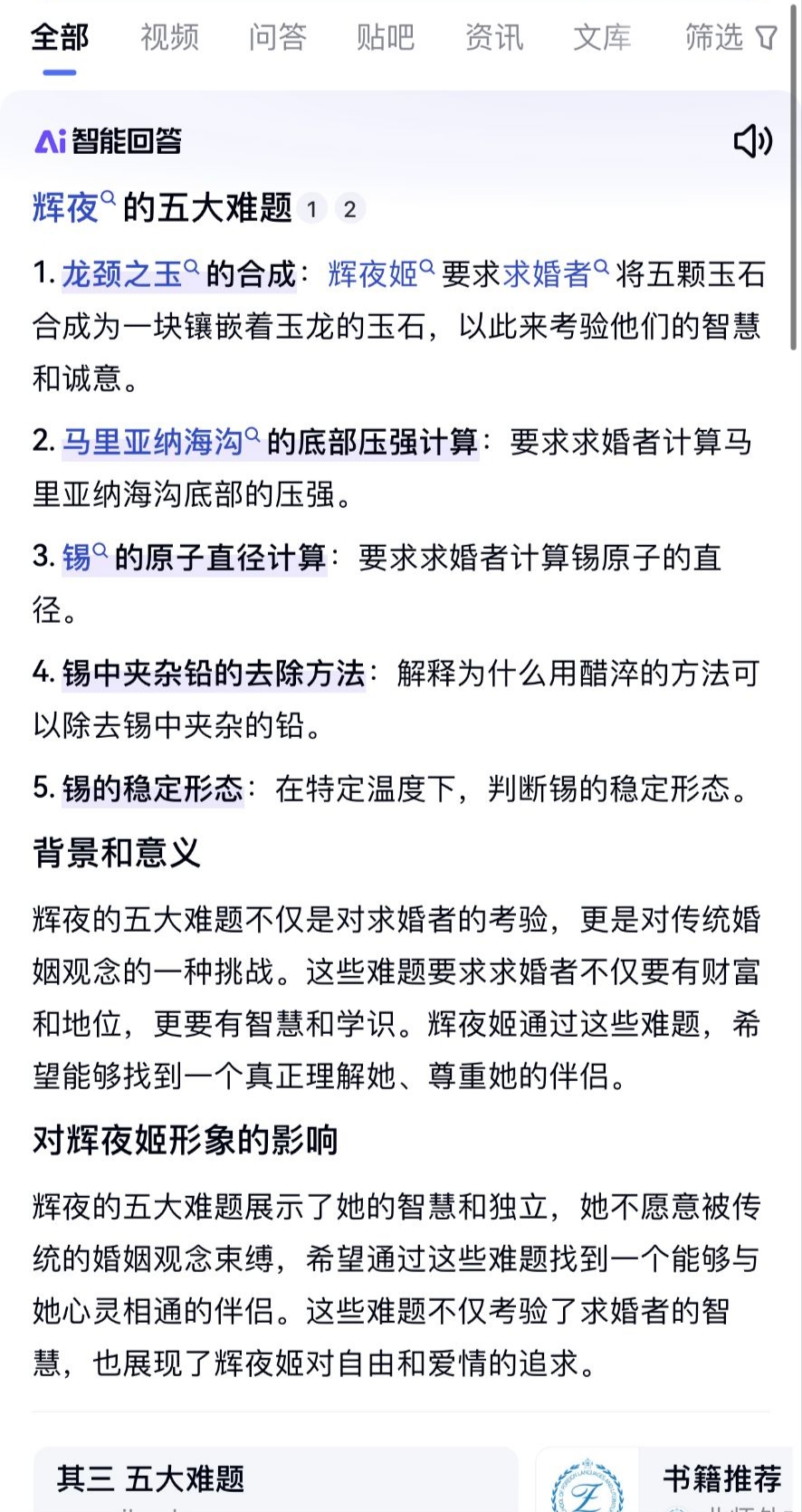Tap the speaker icon to read the AI answer aloud

click(x=754, y=141)
